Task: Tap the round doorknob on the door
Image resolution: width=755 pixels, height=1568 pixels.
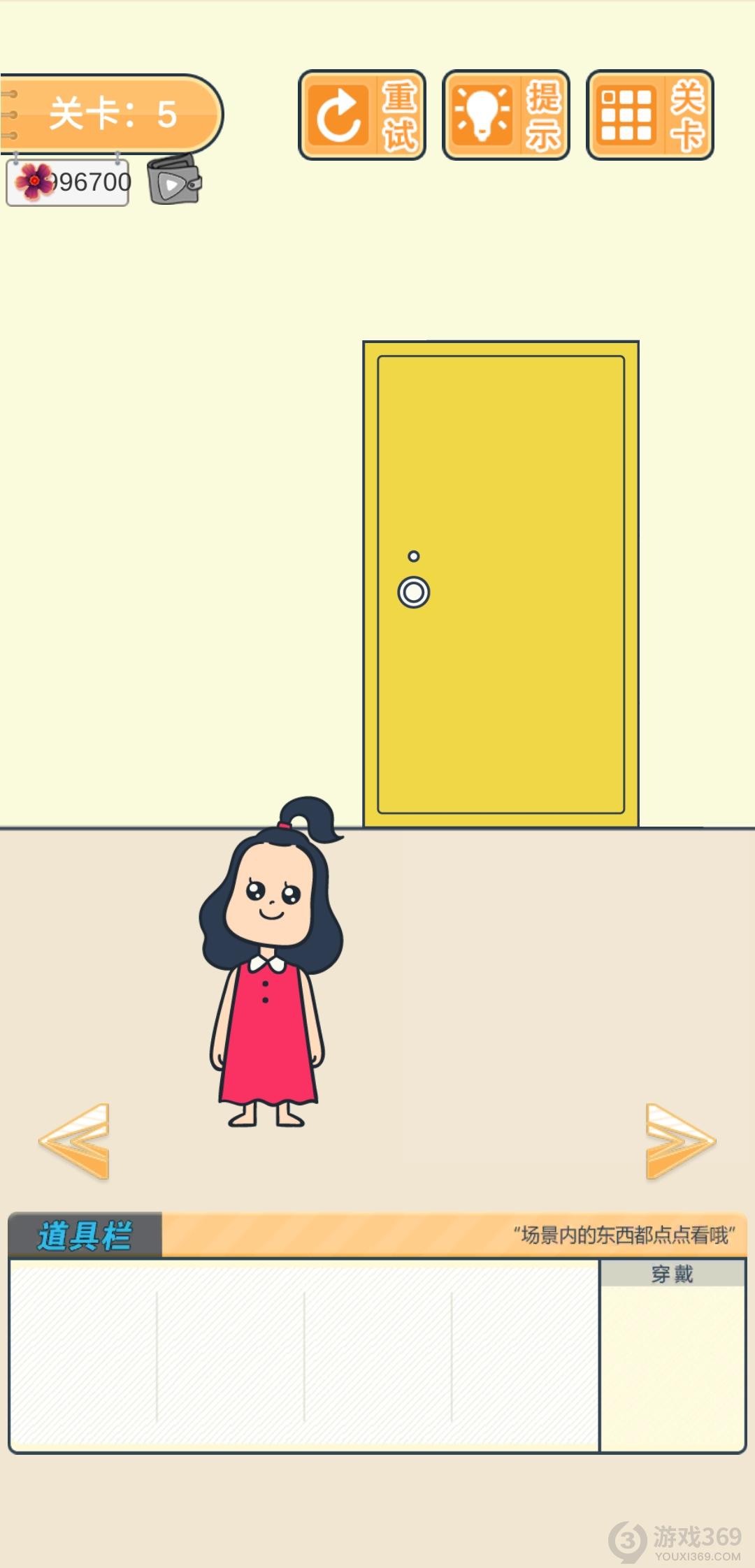Action: [x=413, y=593]
